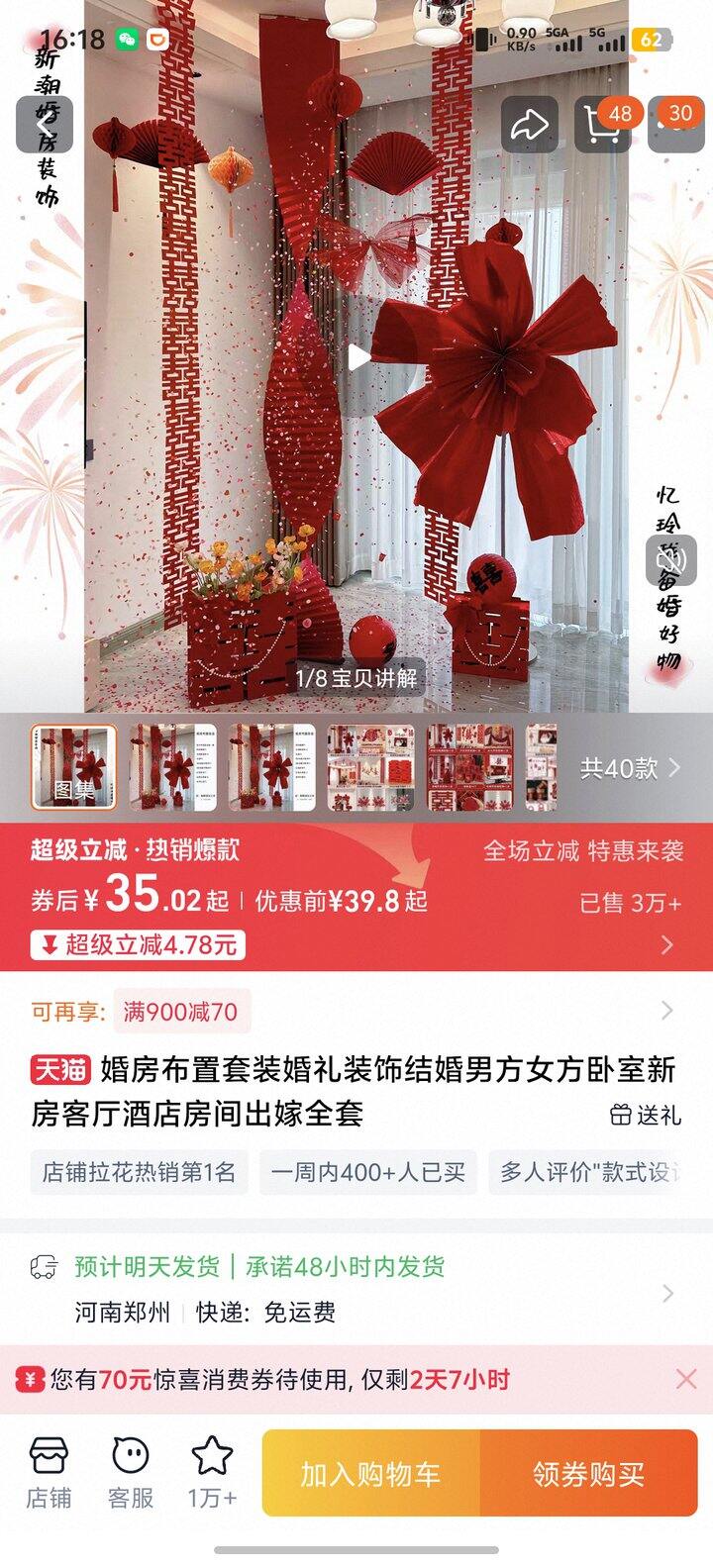This screenshot has width=713, height=1568.
Task: Share this product
Action: pyautogui.click(x=529, y=125)
